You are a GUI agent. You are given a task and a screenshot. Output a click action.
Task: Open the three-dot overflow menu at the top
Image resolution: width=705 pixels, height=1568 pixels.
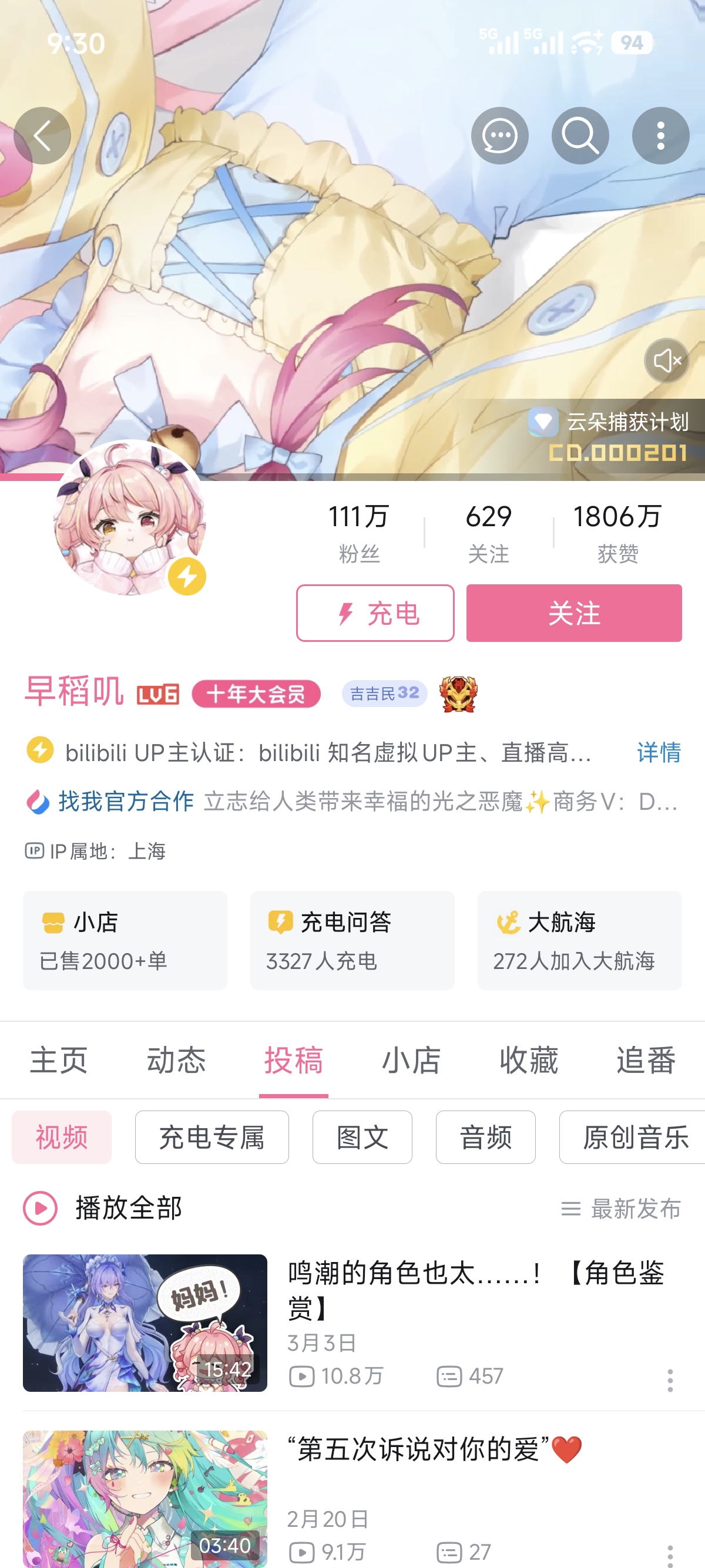point(660,136)
